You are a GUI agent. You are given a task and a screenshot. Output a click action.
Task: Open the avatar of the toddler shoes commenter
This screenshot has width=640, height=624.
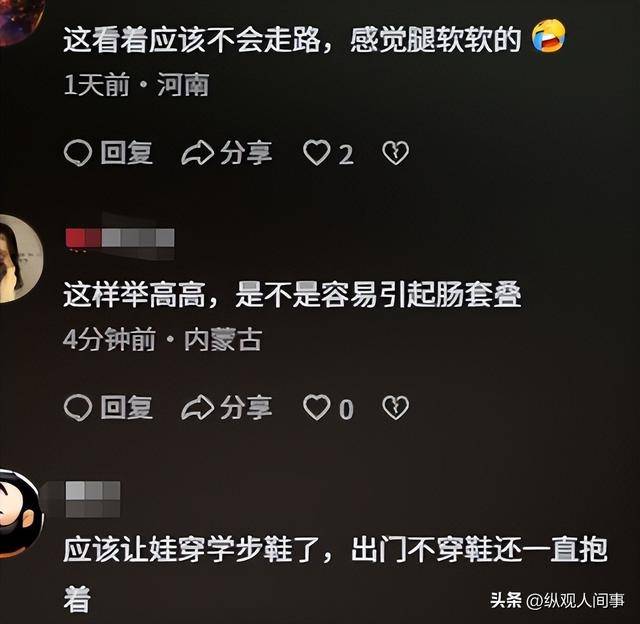[x=17, y=512]
